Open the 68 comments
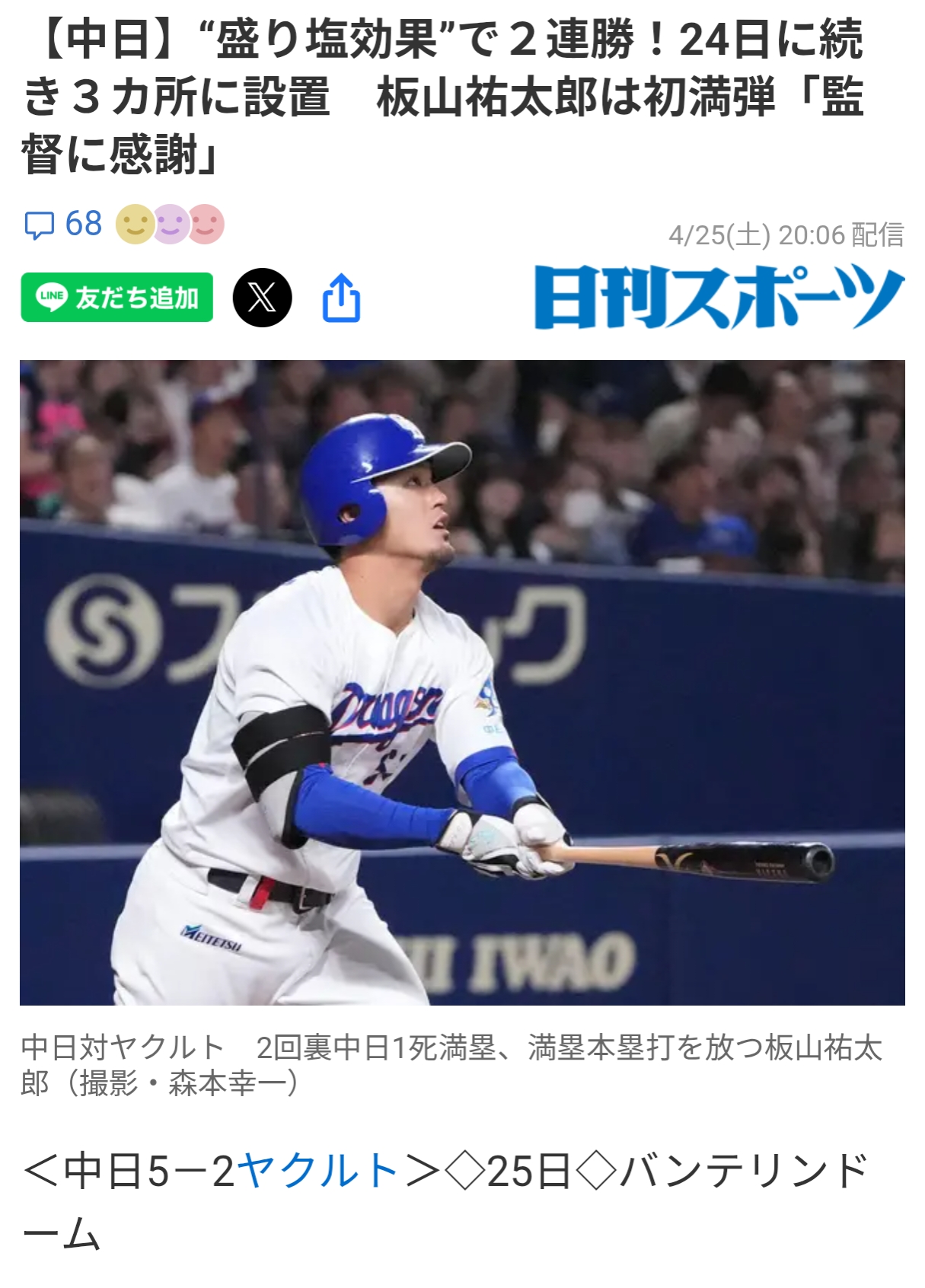 tap(64, 225)
